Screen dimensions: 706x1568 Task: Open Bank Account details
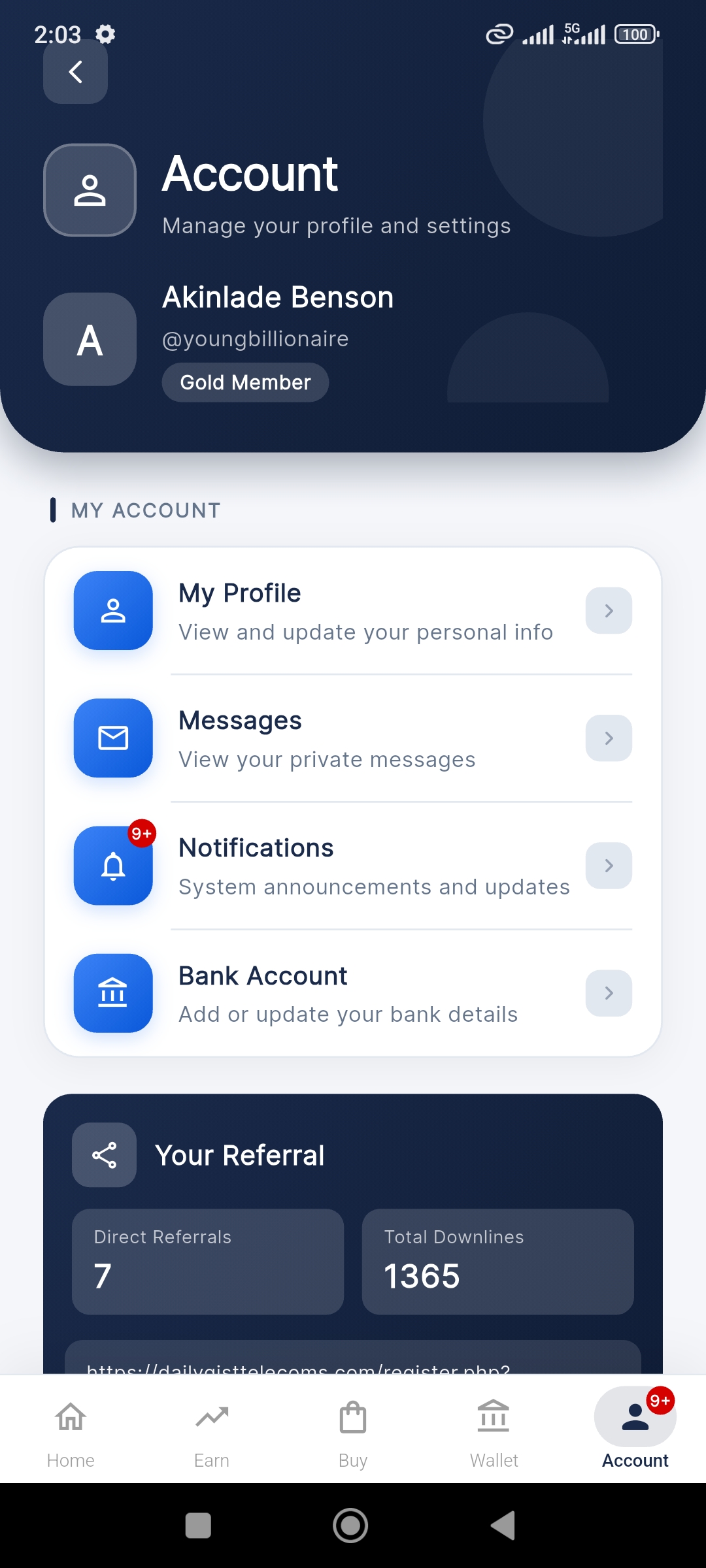pyautogui.click(x=353, y=993)
